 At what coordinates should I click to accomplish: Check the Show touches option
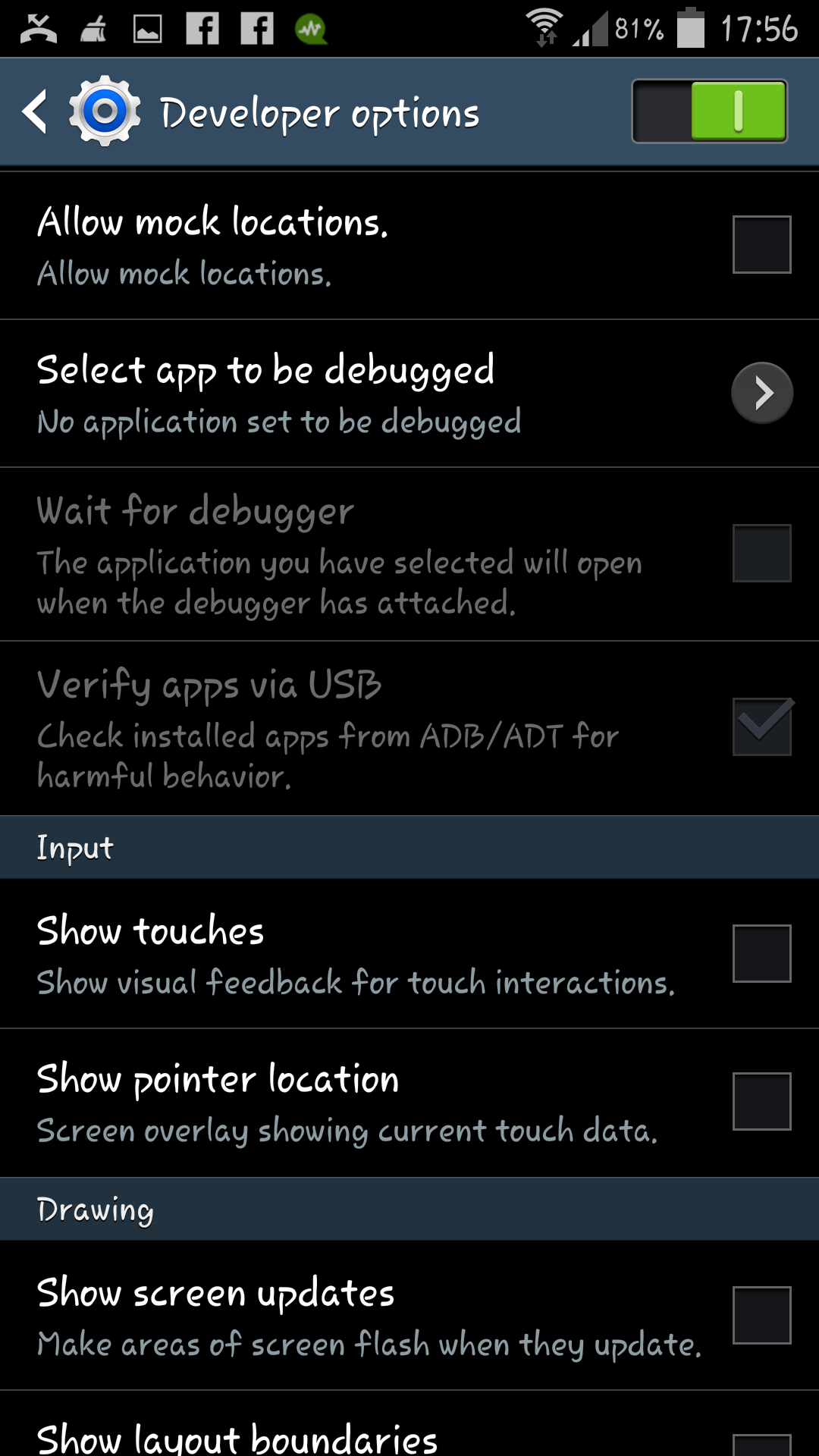pos(761,953)
